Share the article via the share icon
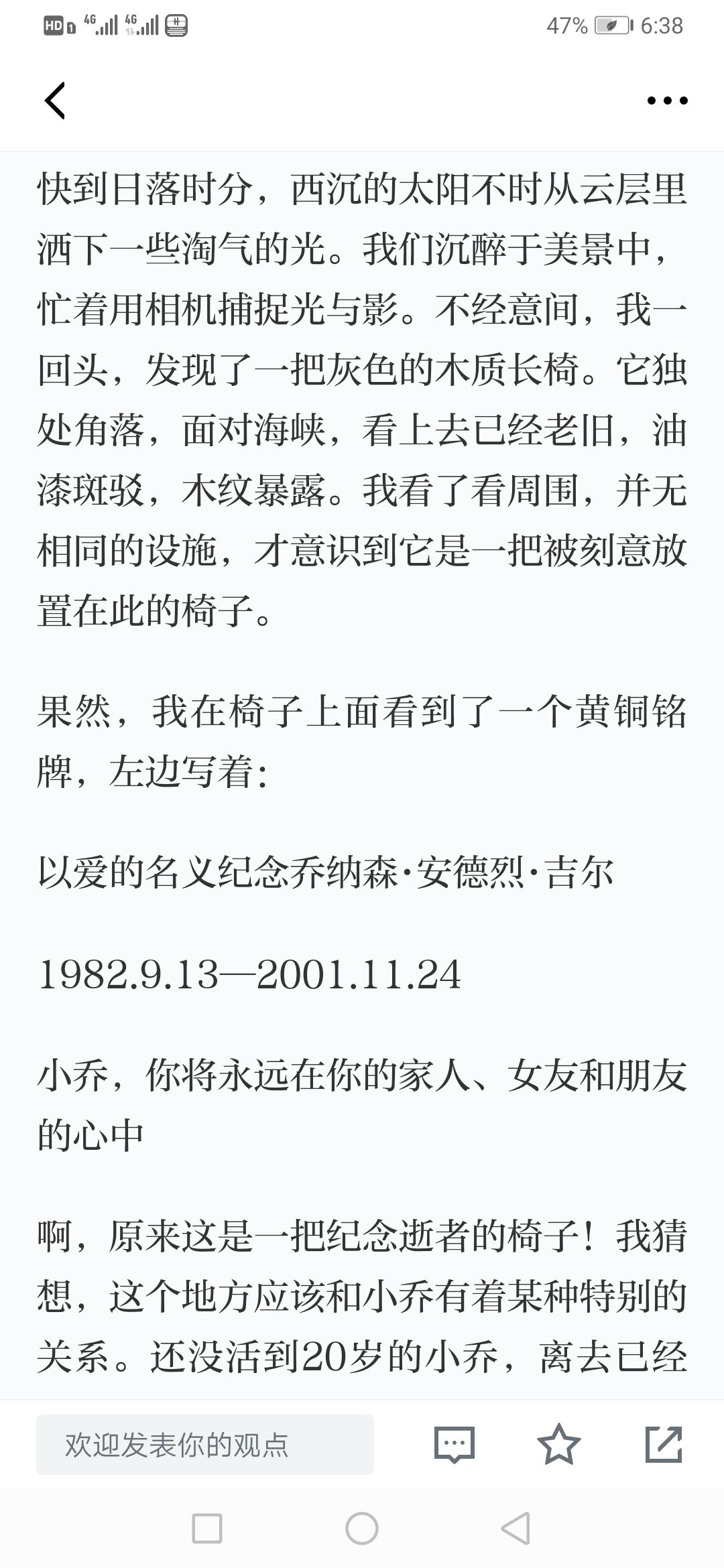The width and height of the screenshot is (724, 1568). pyautogui.click(x=664, y=1444)
